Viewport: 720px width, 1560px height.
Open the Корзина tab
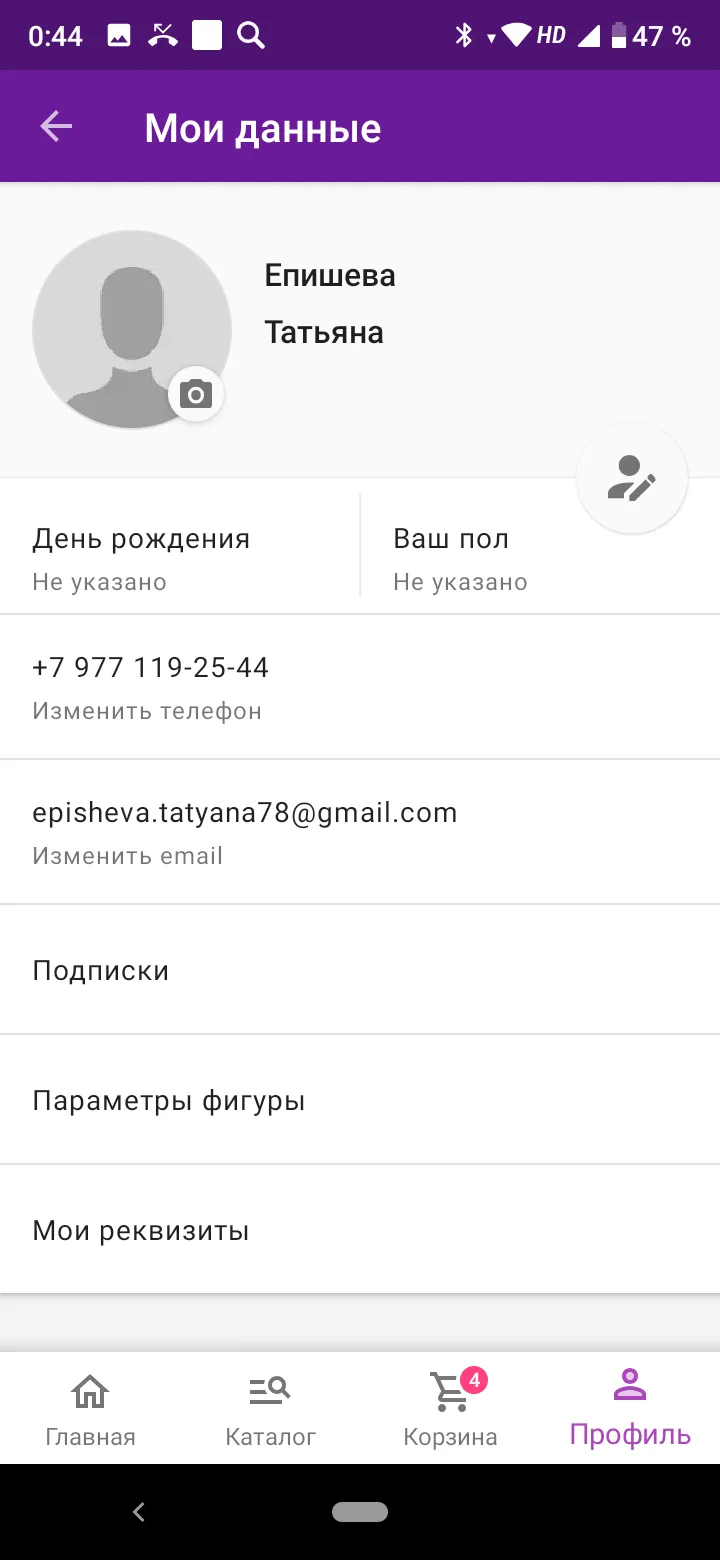pyautogui.click(x=450, y=1408)
